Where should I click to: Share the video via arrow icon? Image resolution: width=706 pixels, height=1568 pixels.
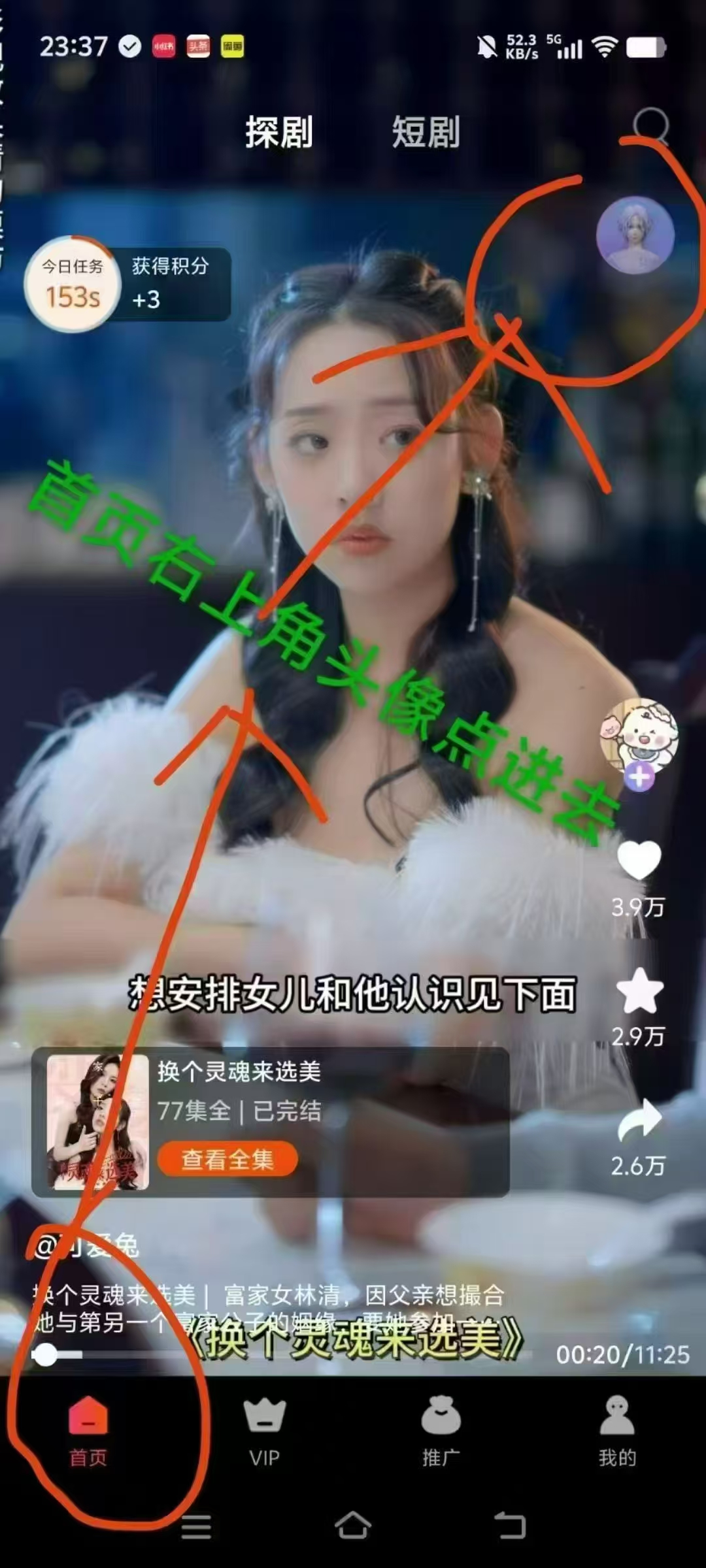(x=639, y=1120)
